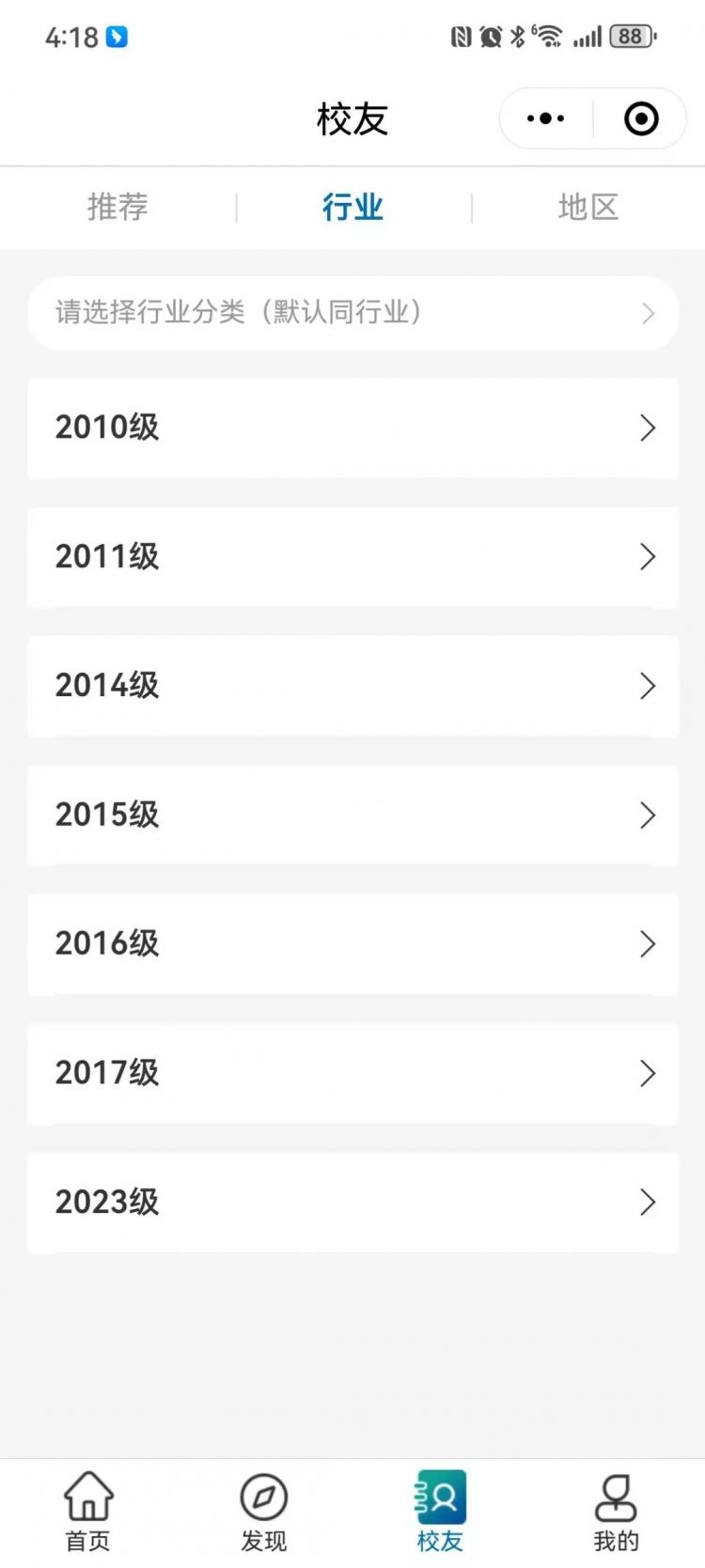This screenshot has width=705, height=1568.
Task: Open the 2023级 alumni list
Action: pos(352,1202)
